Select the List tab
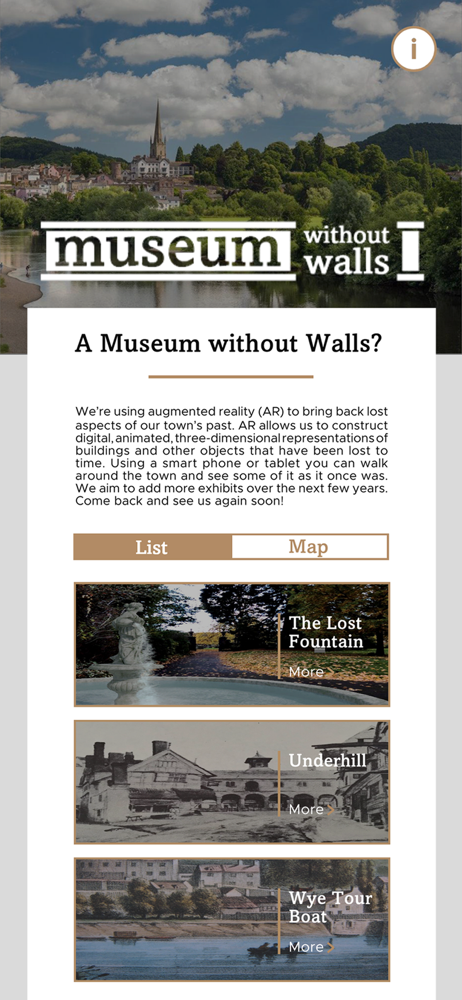Viewport: 462px width, 1000px height. (152, 547)
